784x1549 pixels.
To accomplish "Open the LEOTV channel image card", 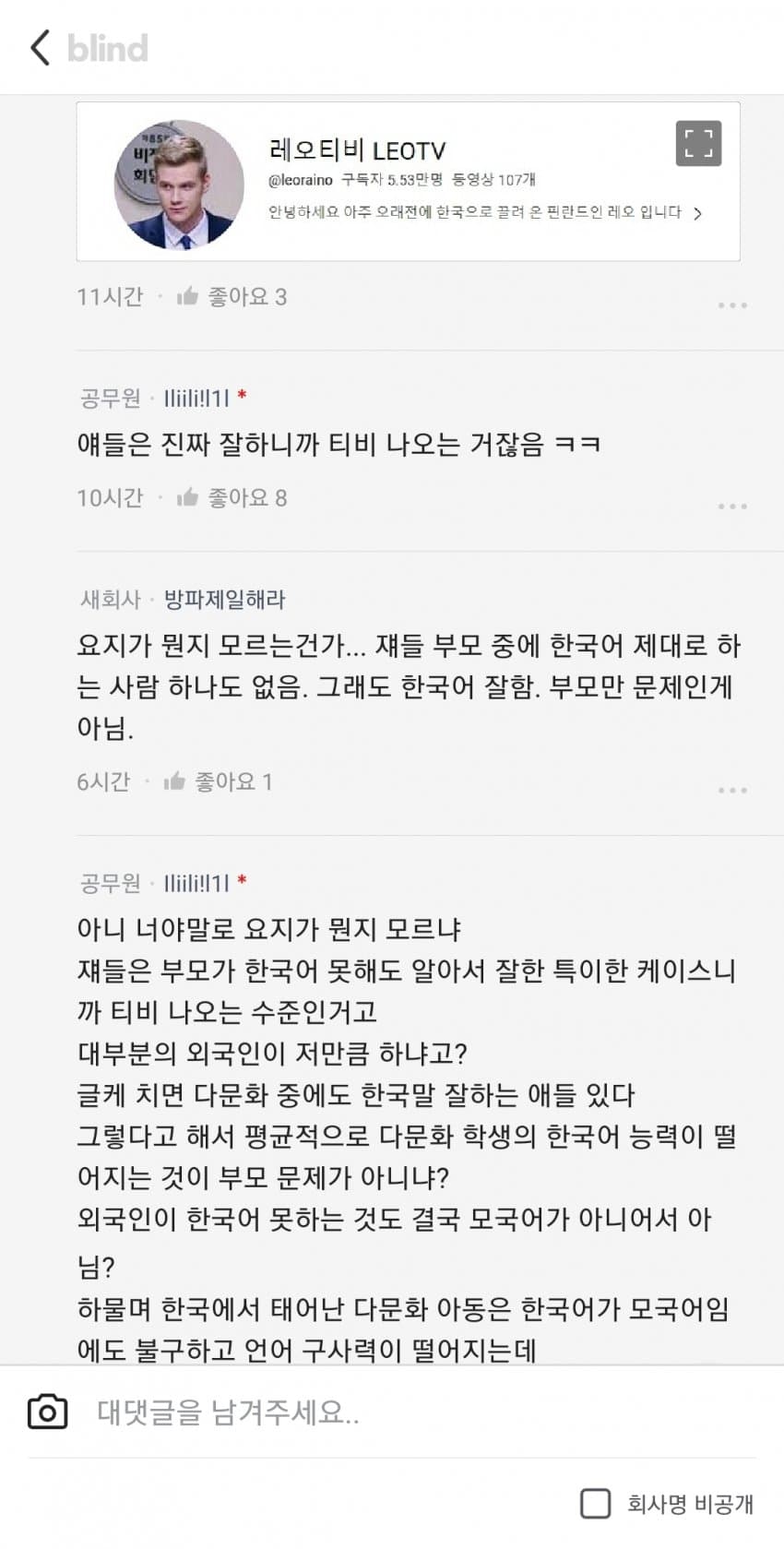I will (408, 183).
